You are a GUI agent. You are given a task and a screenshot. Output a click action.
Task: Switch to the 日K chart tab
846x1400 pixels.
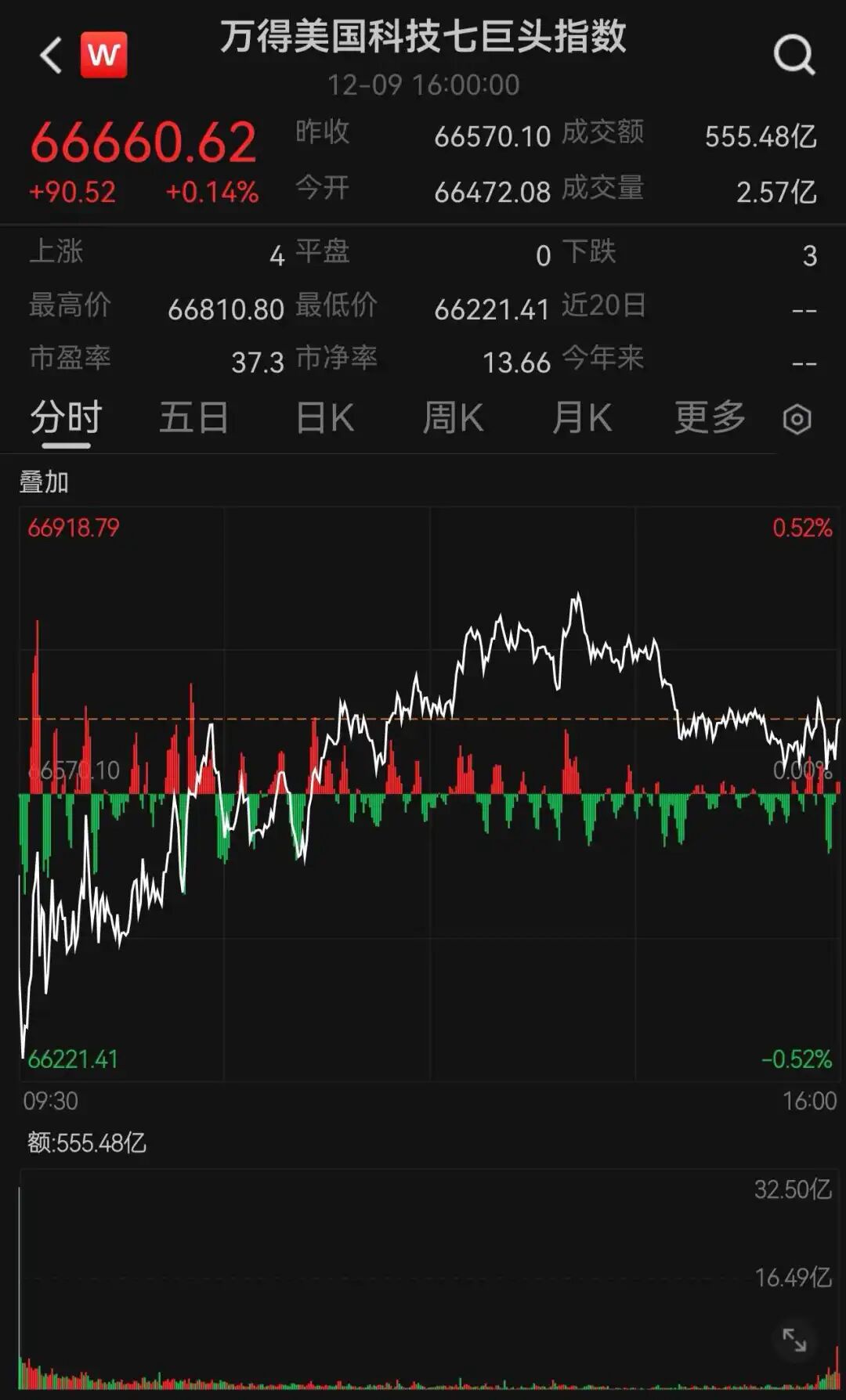[x=324, y=417]
